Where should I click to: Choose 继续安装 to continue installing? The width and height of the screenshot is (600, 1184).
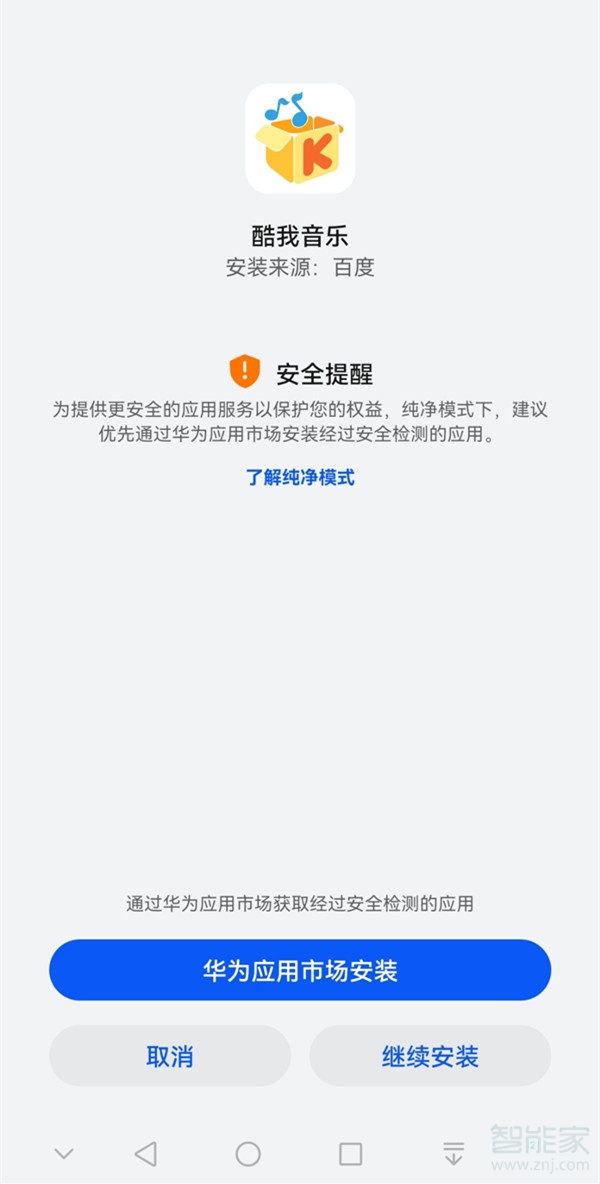(430, 1056)
